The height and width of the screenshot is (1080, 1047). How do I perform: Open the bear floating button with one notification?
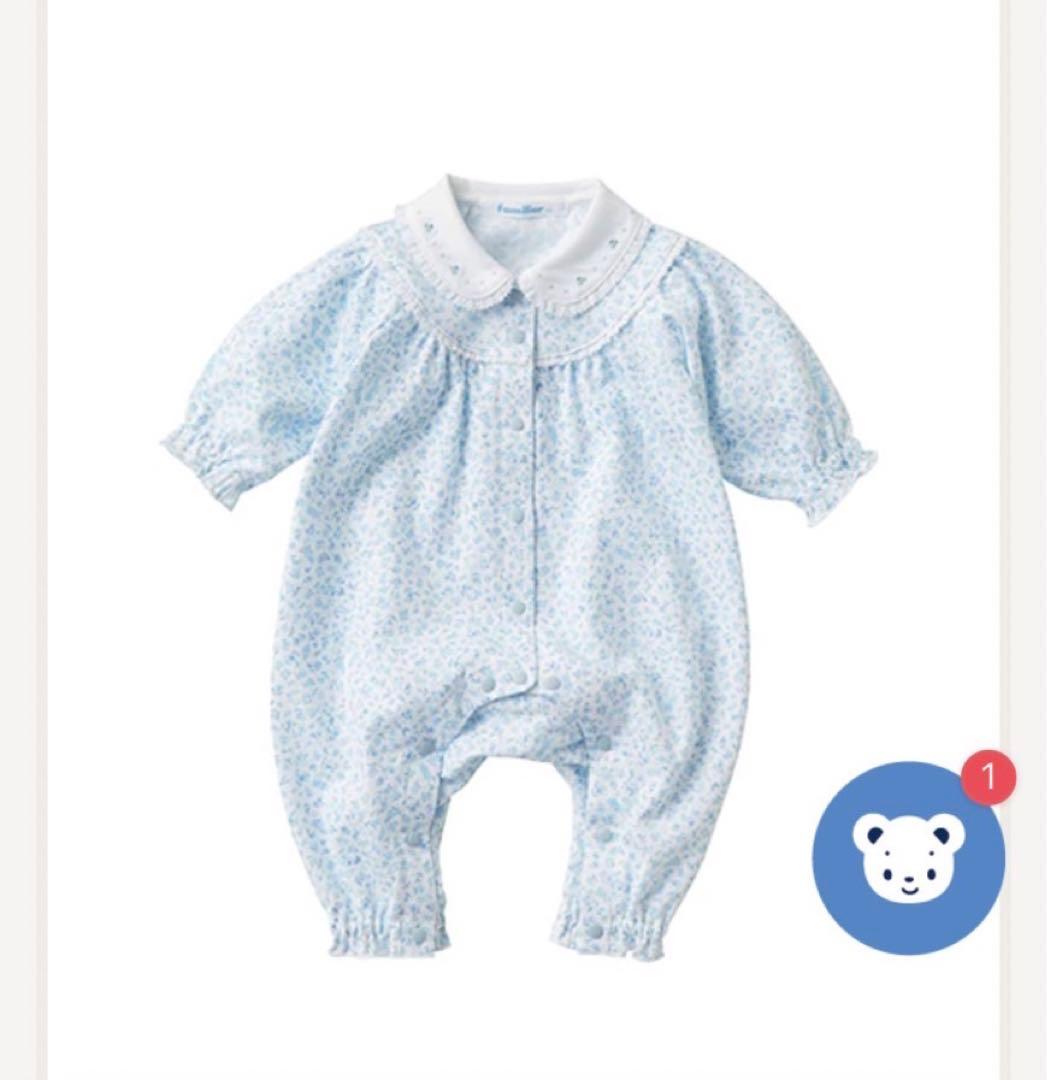point(908,857)
